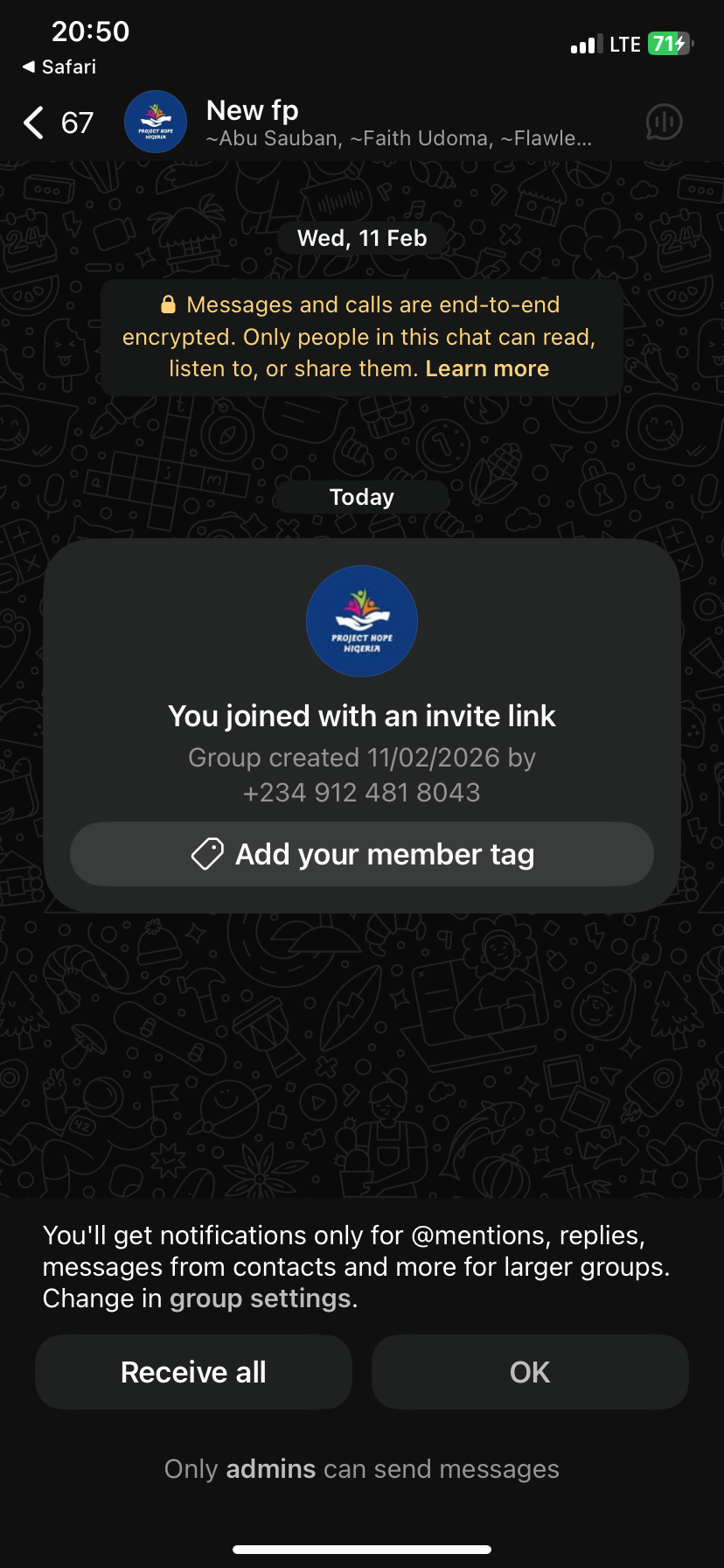This screenshot has height=1568, width=724.
Task: Tap the New fp group profile picture
Action: coord(156,122)
